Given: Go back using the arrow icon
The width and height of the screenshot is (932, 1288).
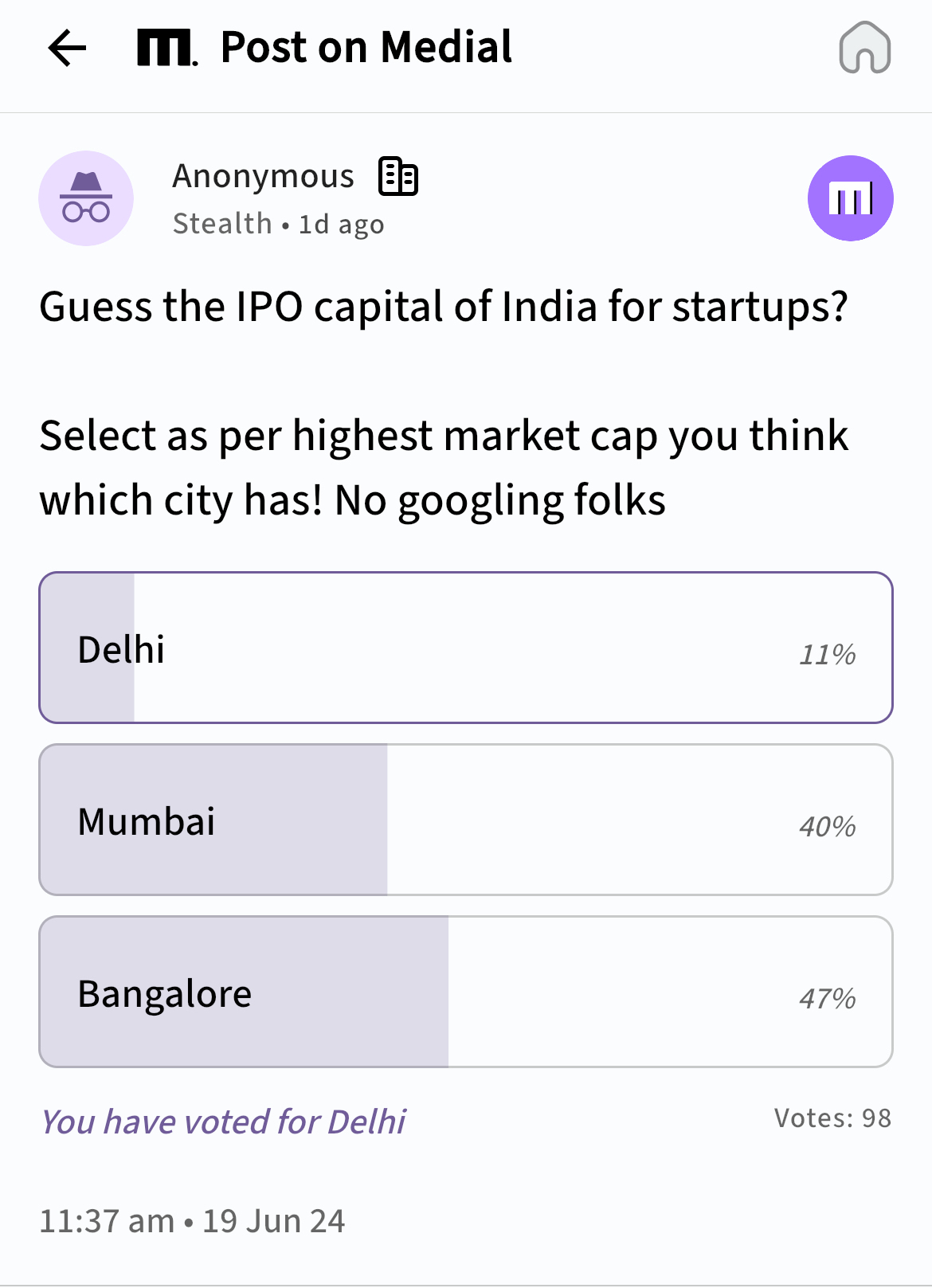Looking at the screenshot, I should [67, 48].
